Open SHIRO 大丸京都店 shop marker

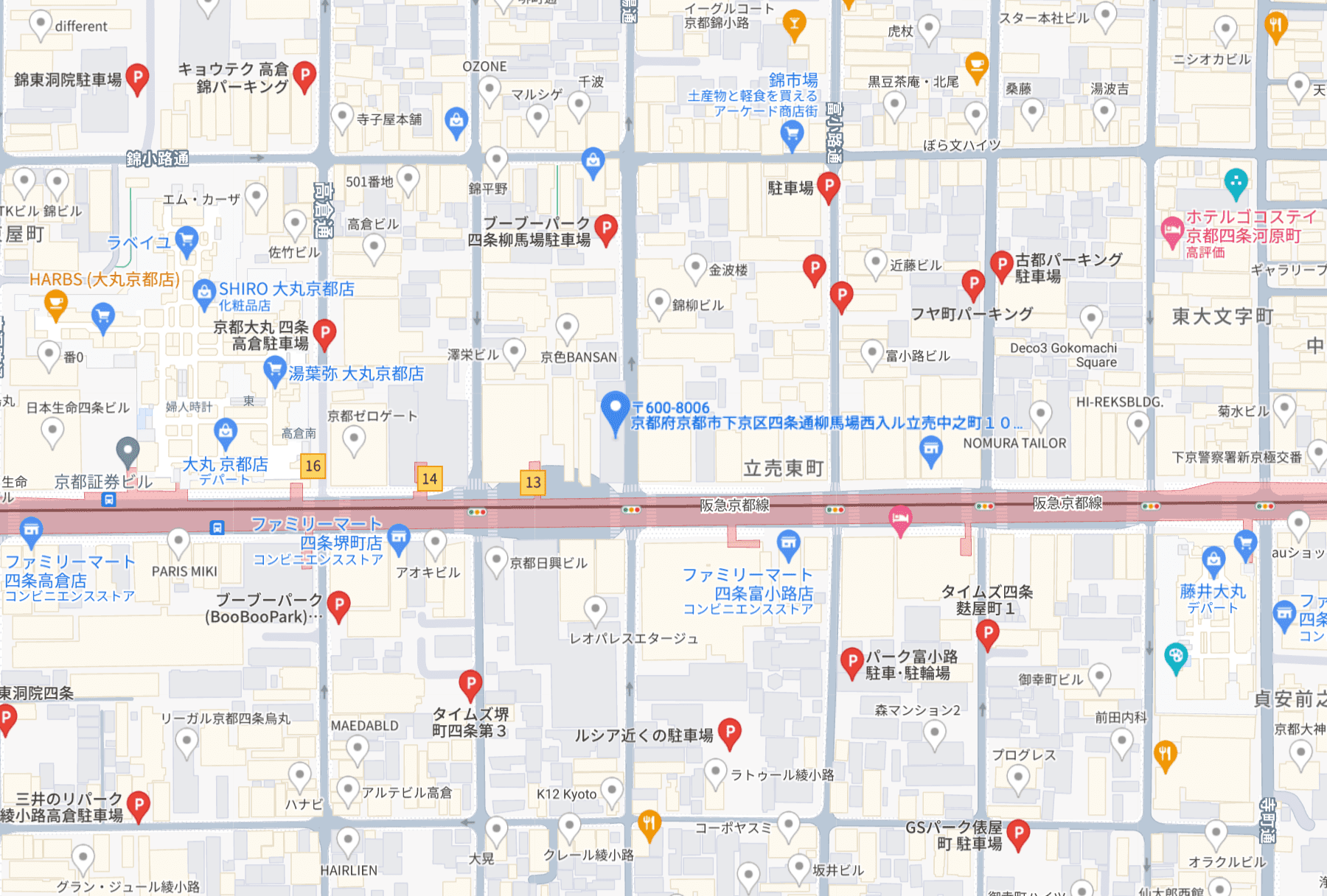[203, 293]
